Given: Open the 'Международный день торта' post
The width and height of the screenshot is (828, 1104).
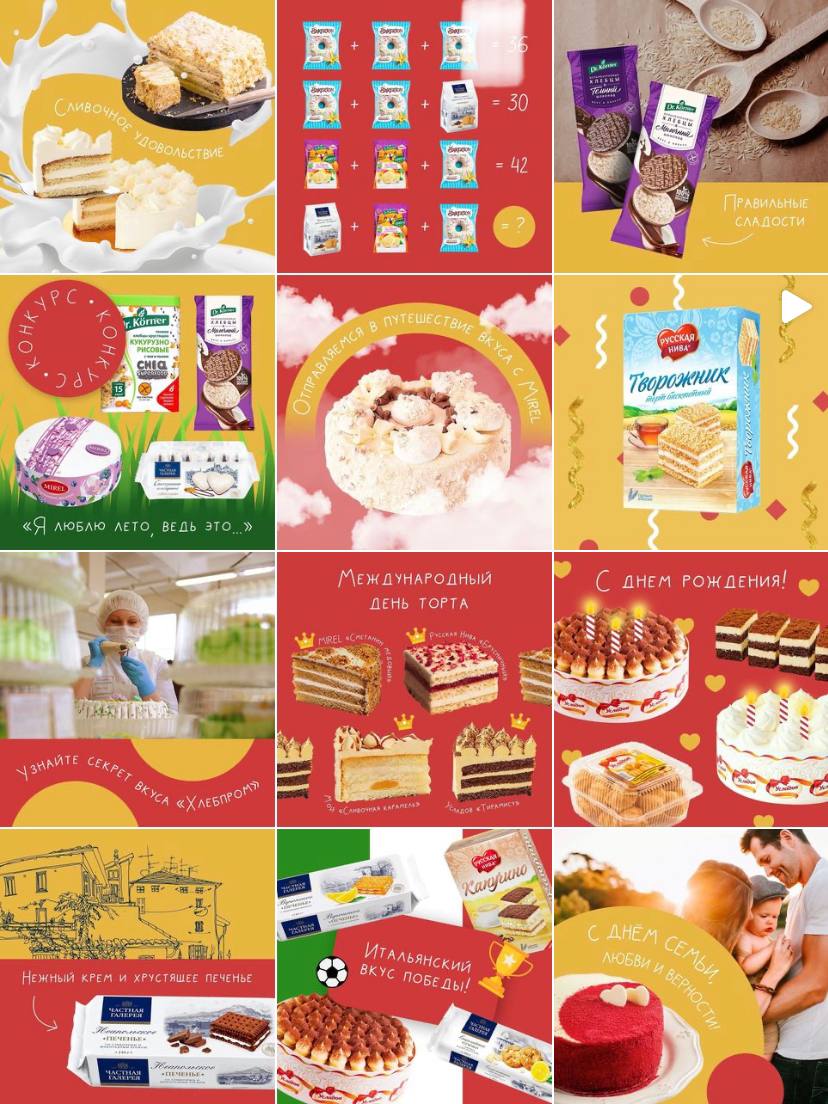Looking at the screenshot, I should (414, 689).
